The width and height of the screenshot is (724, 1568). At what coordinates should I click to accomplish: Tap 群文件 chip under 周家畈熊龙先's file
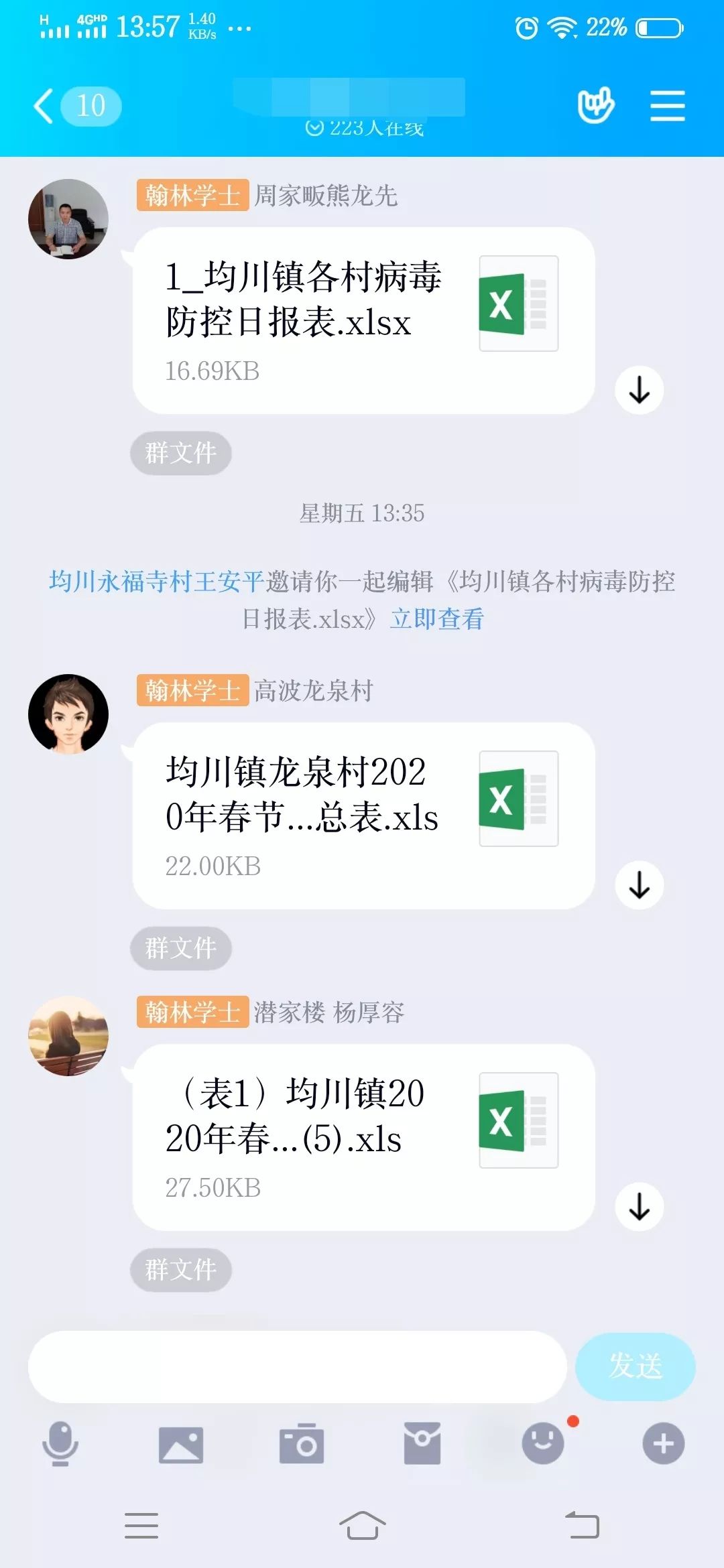click(181, 454)
